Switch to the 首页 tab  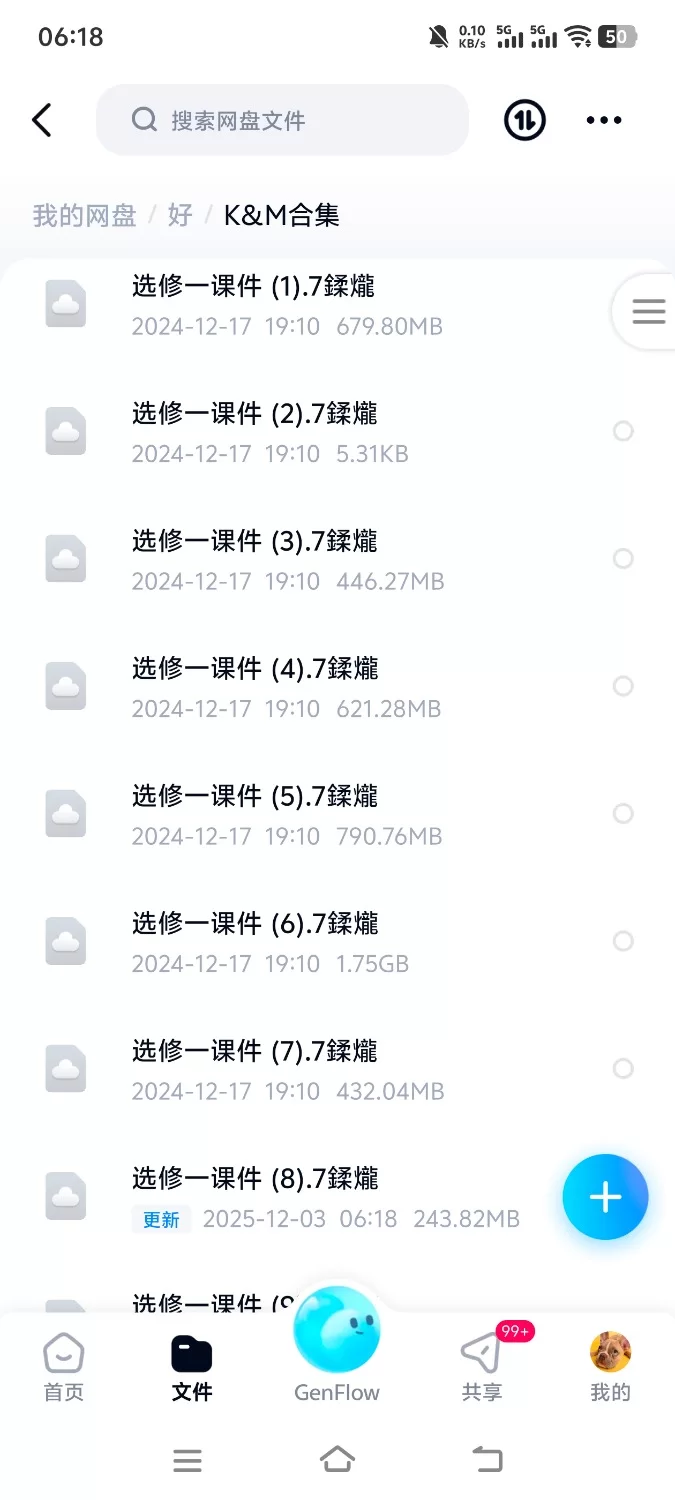(64, 1368)
